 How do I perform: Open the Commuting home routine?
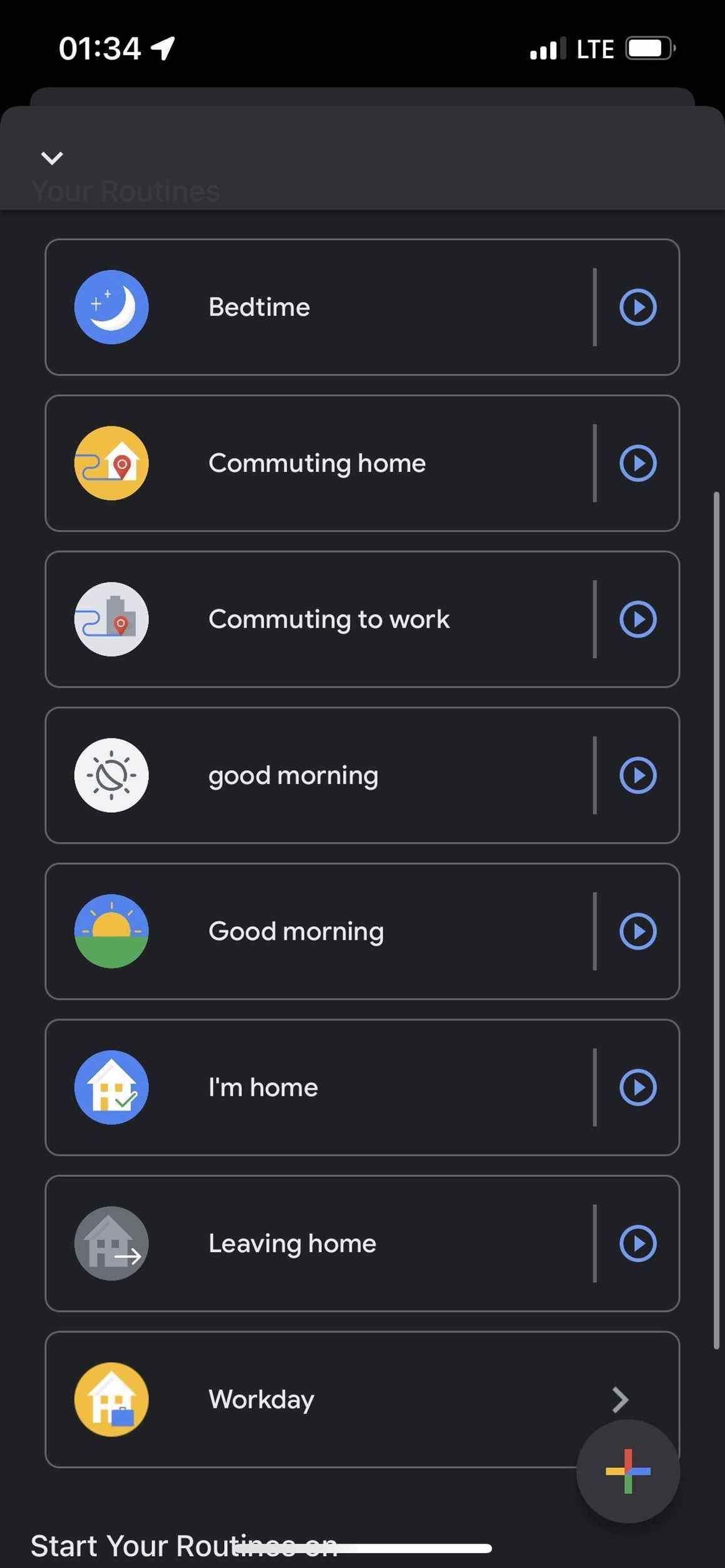pyautogui.click(x=319, y=463)
